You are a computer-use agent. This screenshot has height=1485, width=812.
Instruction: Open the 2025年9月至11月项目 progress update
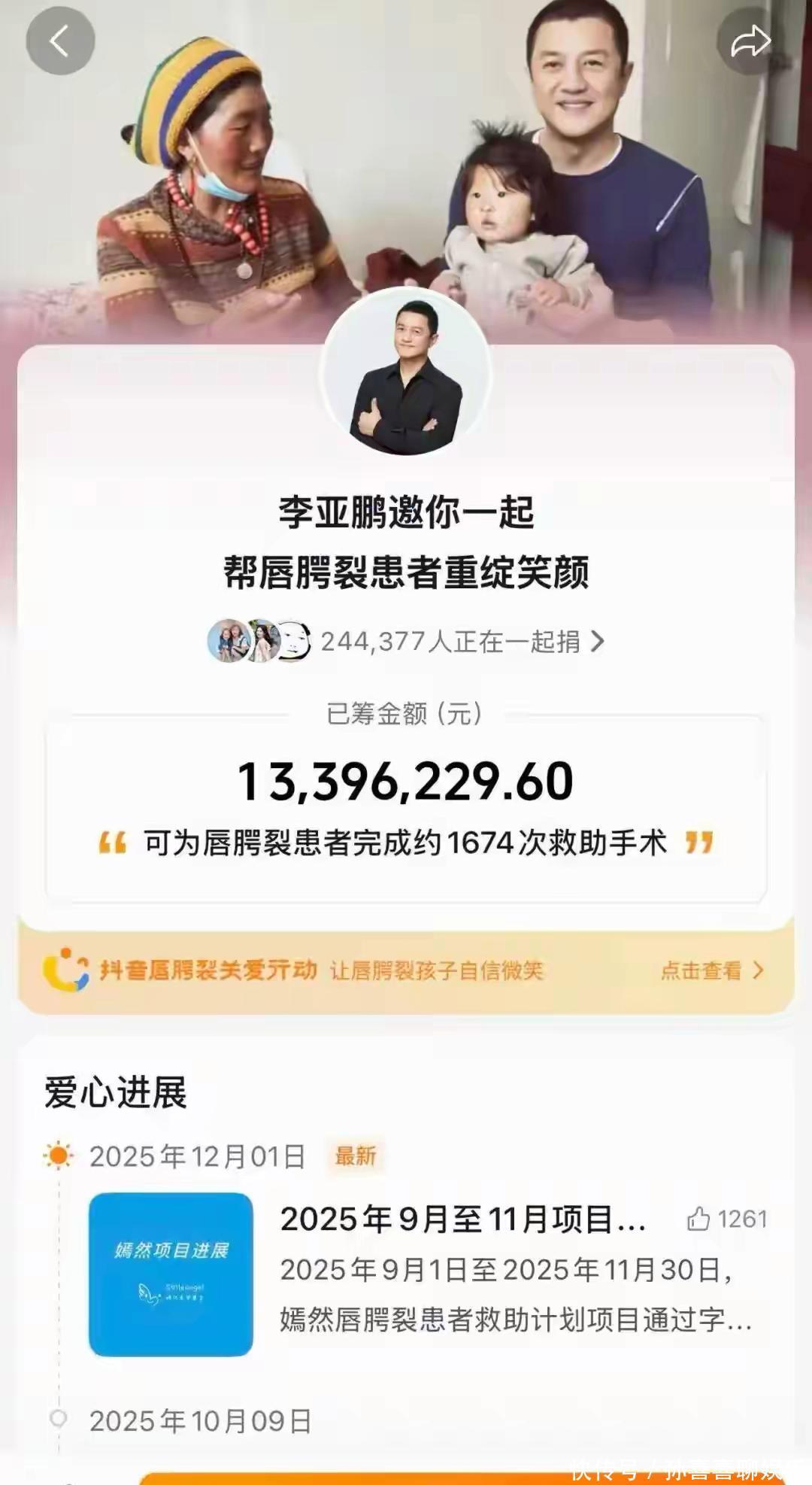click(462, 1219)
